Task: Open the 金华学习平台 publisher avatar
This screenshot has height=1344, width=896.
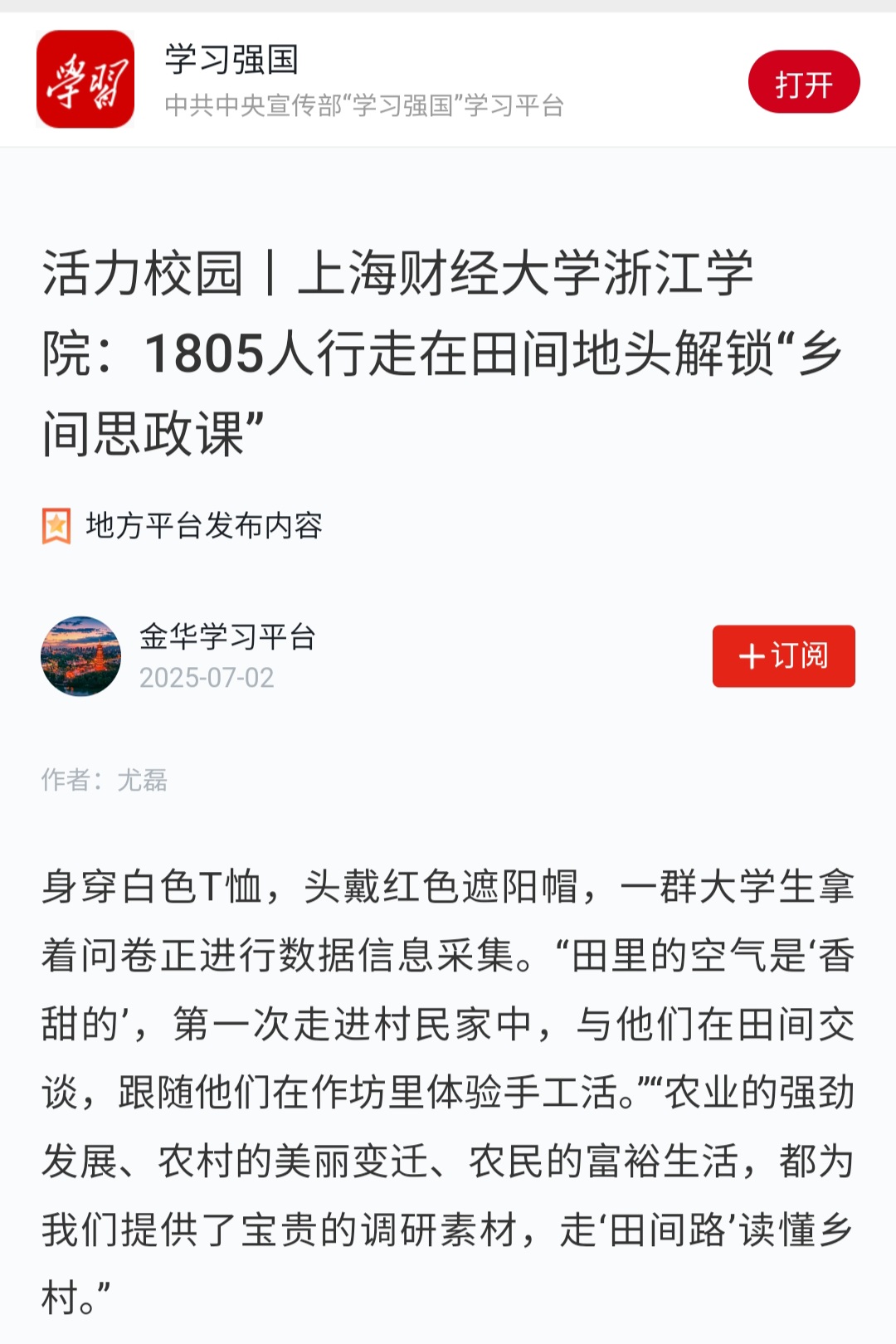Action: (81, 656)
